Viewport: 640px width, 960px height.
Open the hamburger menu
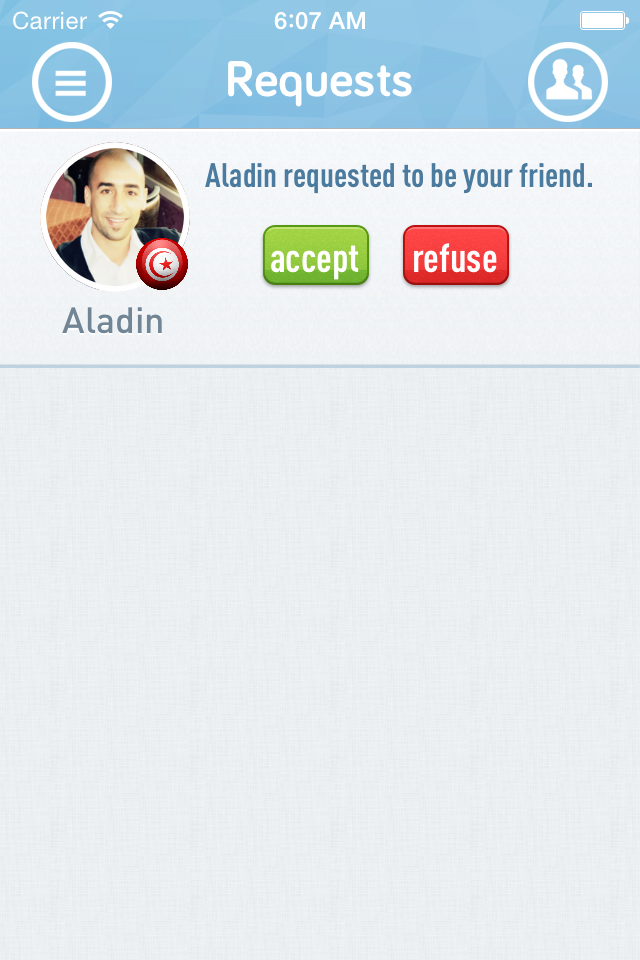[x=71, y=82]
